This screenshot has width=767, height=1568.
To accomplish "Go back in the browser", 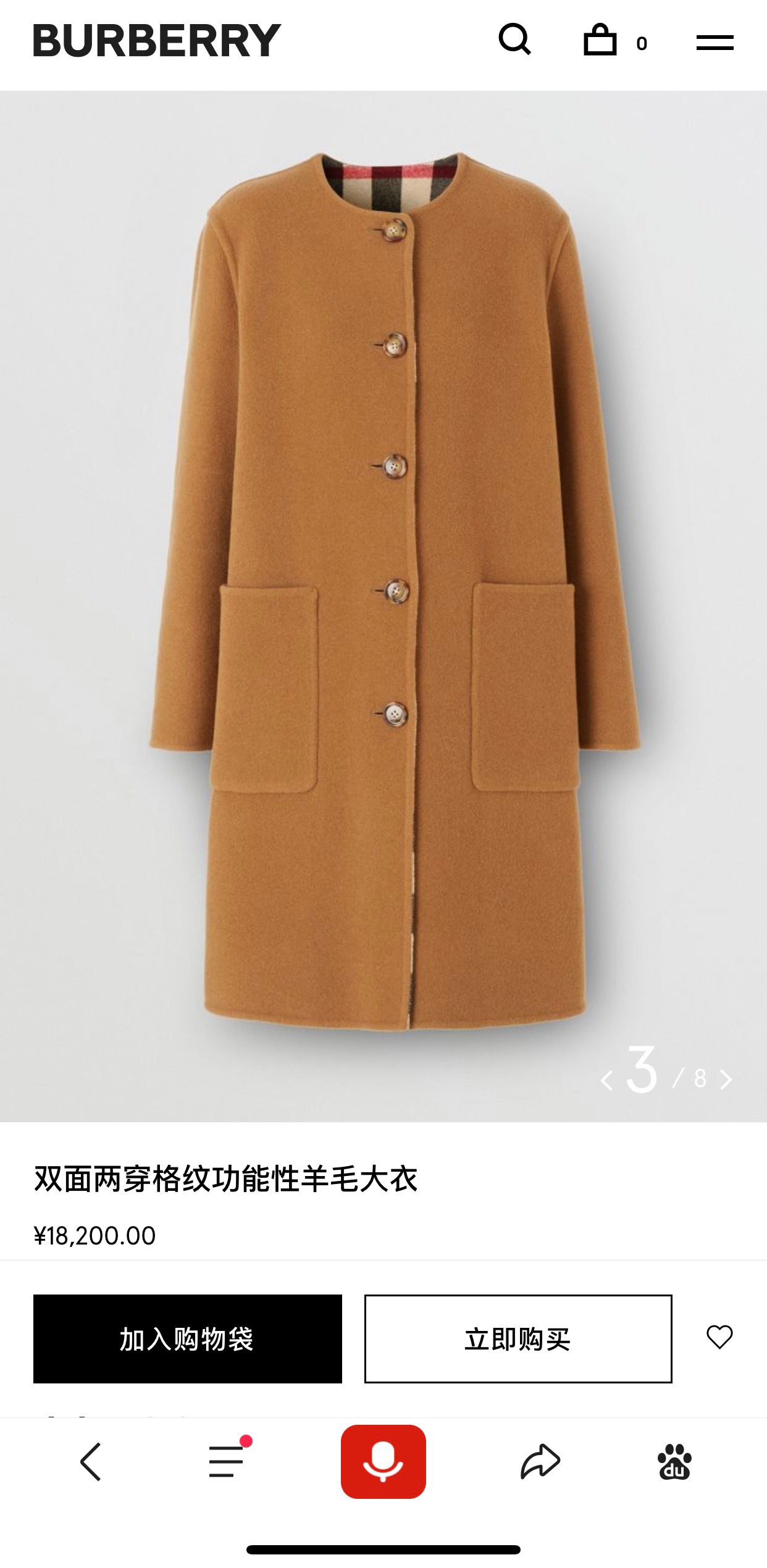I will 91,1462.
